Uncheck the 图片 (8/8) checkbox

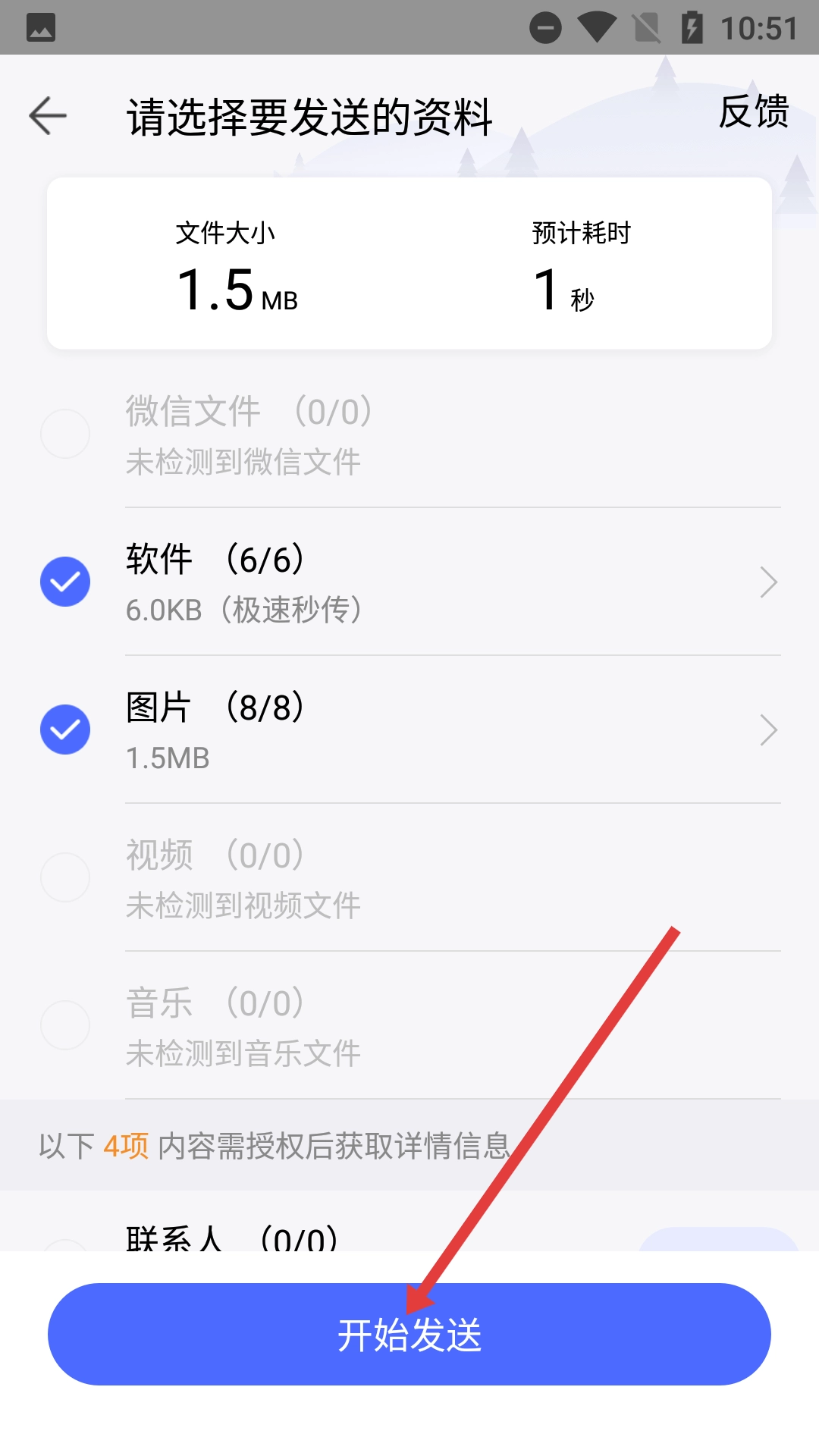tap(65, 730)
